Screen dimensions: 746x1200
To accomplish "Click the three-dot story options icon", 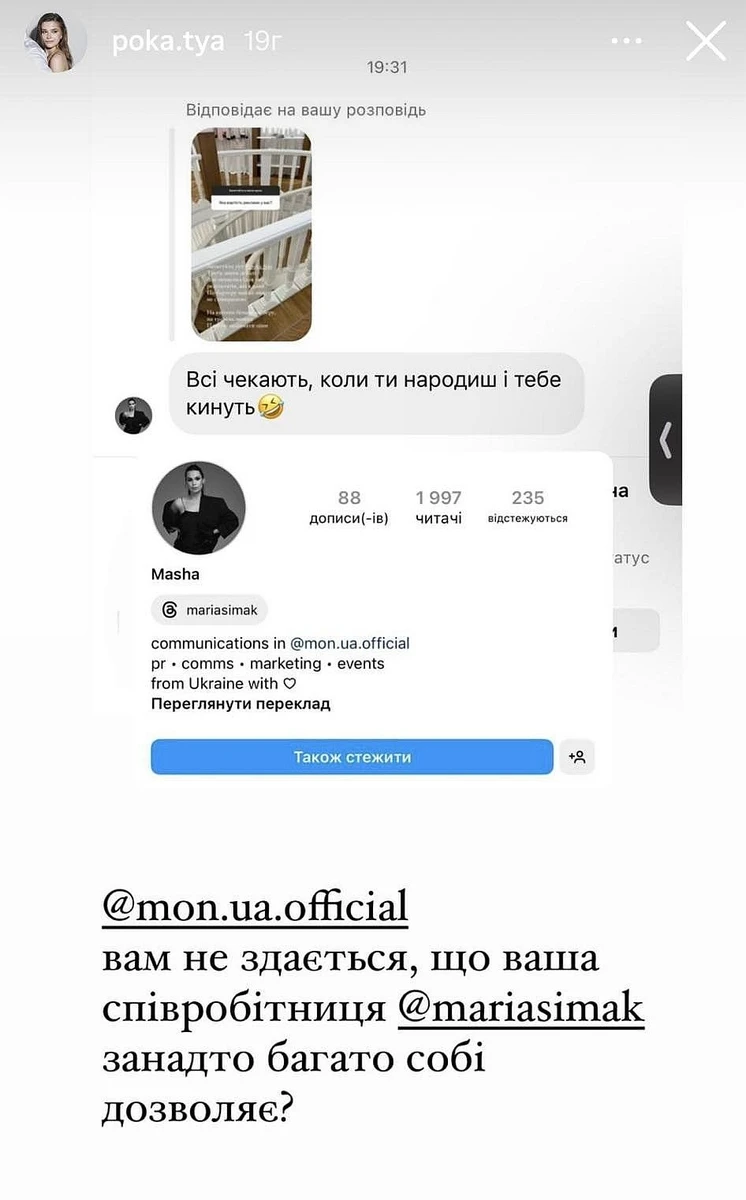I will tap(627, 40).
